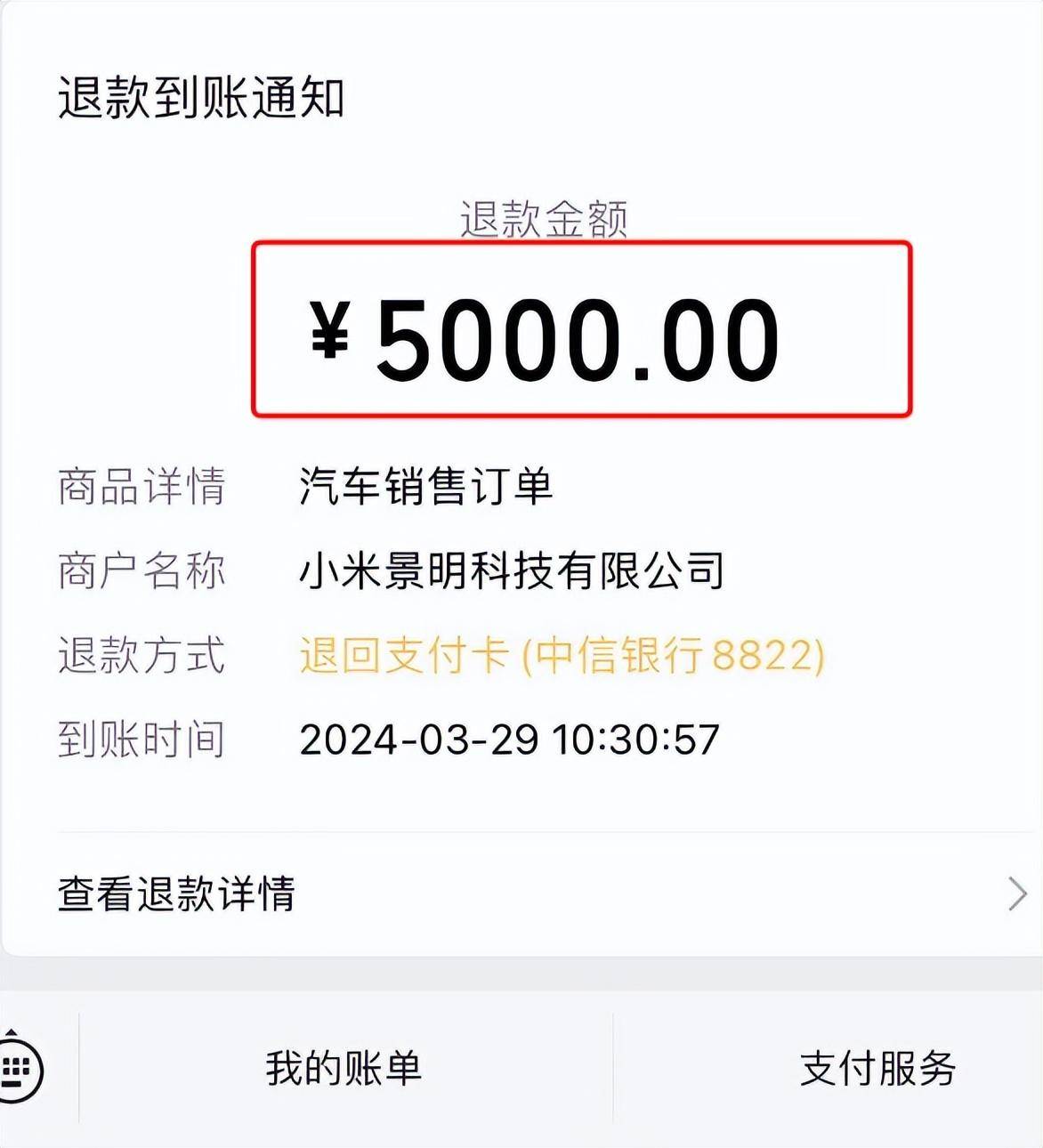Click the 到账时间 field label
This screenshot has width=1043, height=1148.
click(144, 739)
